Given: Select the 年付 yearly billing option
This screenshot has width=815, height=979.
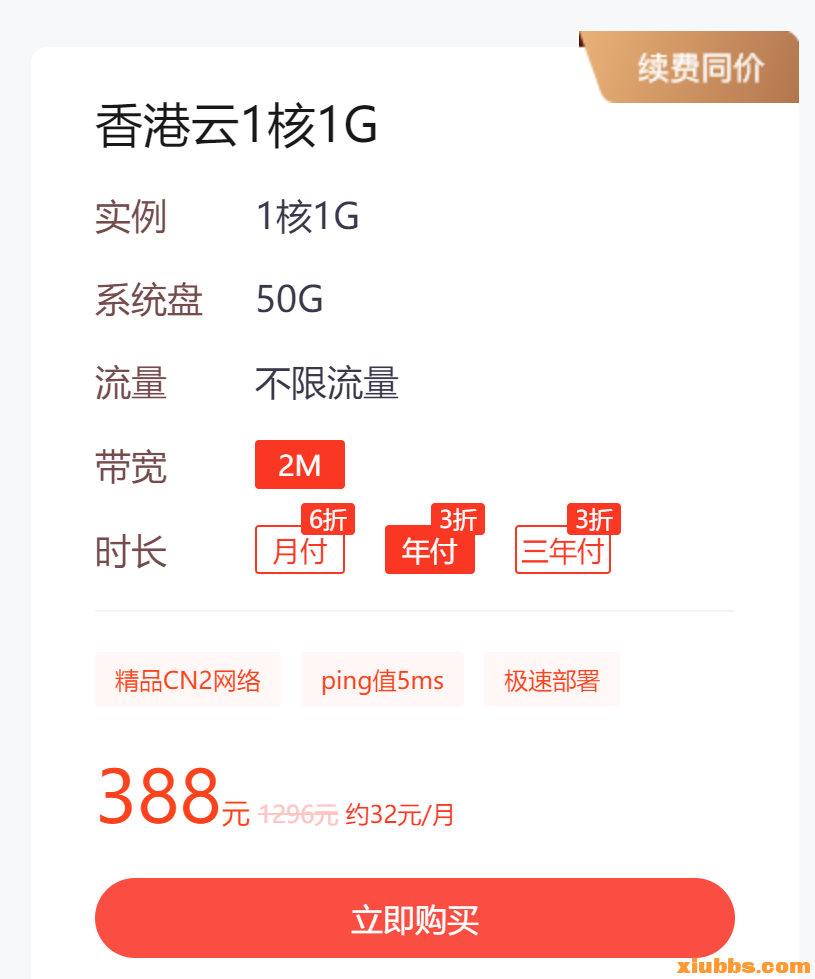Looking at the screenshot, I should coord(429,551).
